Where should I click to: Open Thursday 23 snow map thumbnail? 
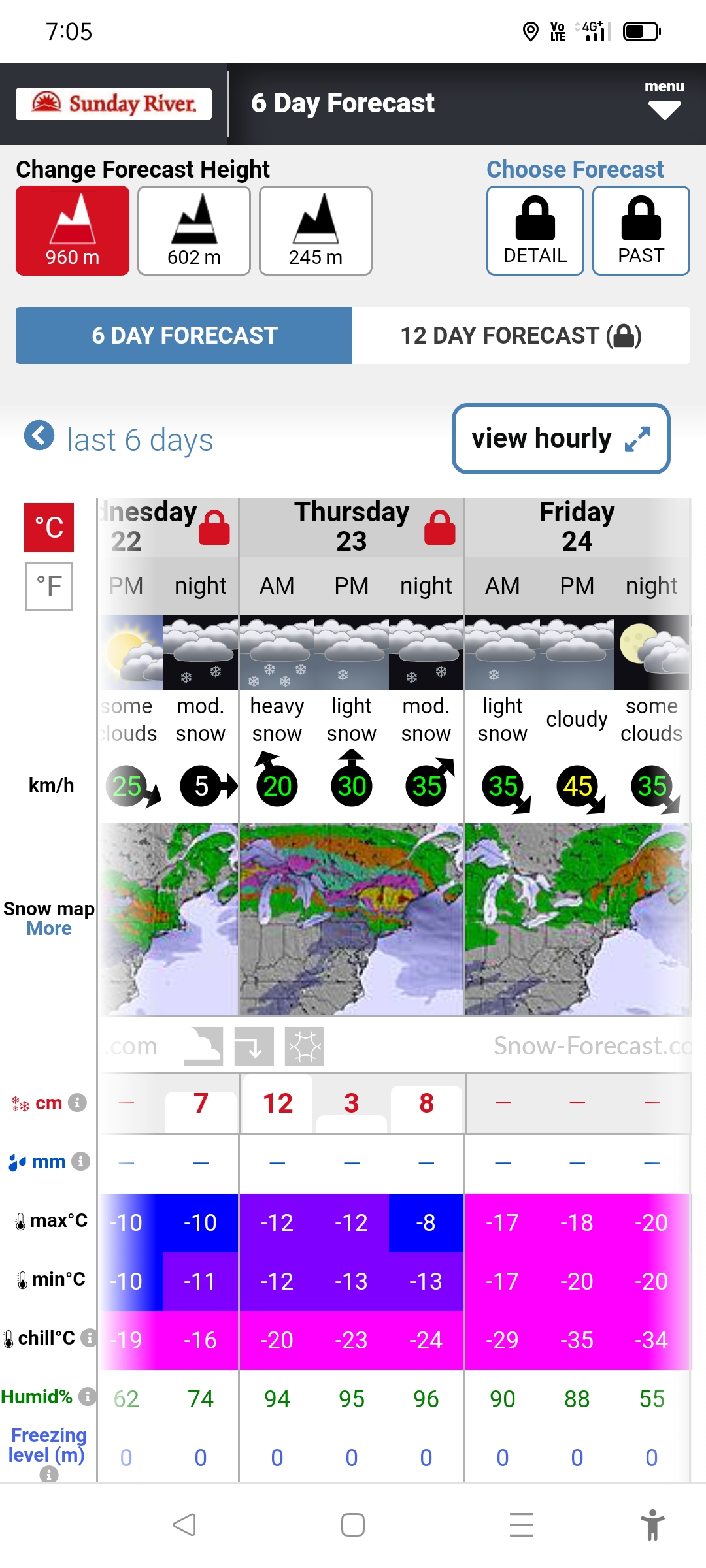click(352, 919)
